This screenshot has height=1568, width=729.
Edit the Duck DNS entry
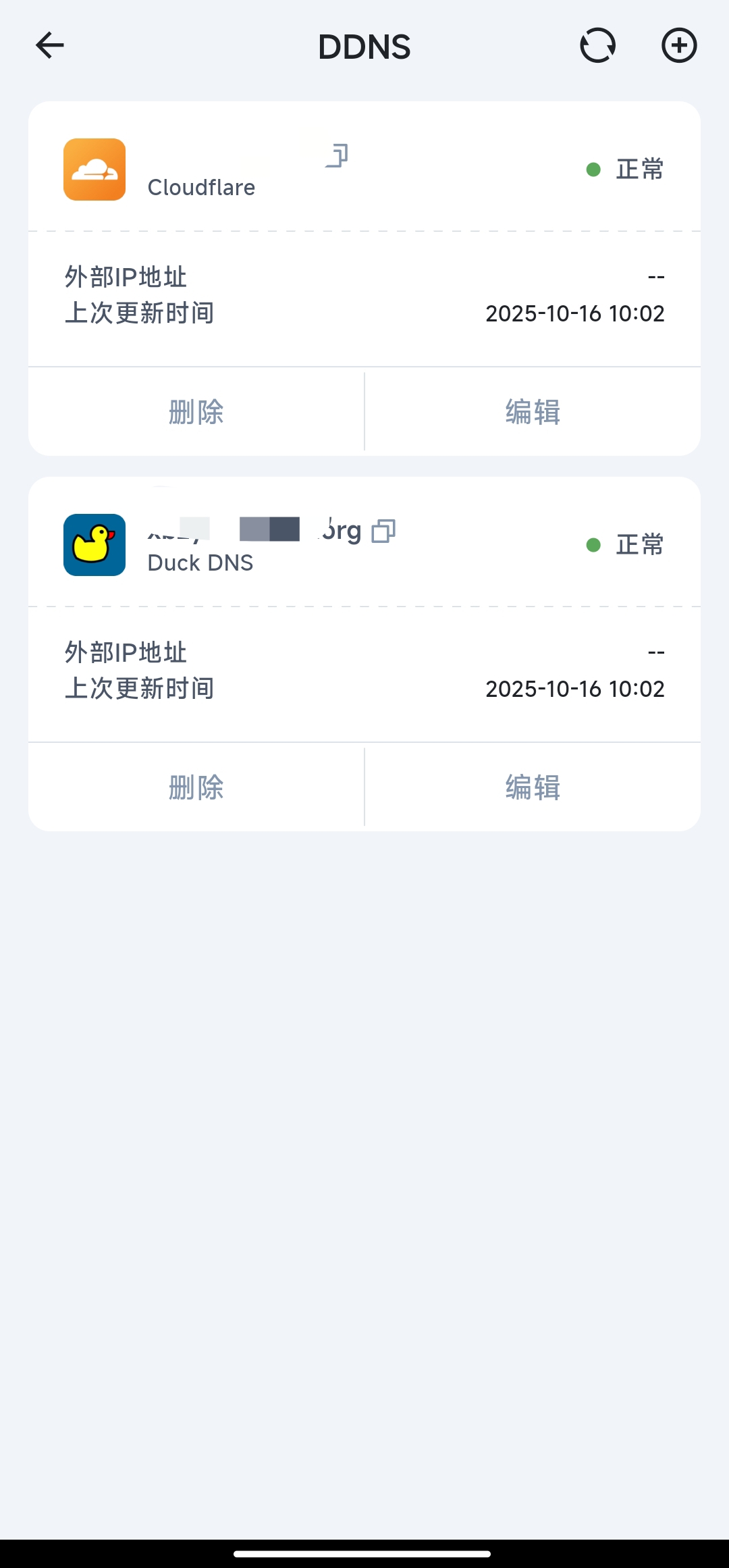(x=533, y=787)
